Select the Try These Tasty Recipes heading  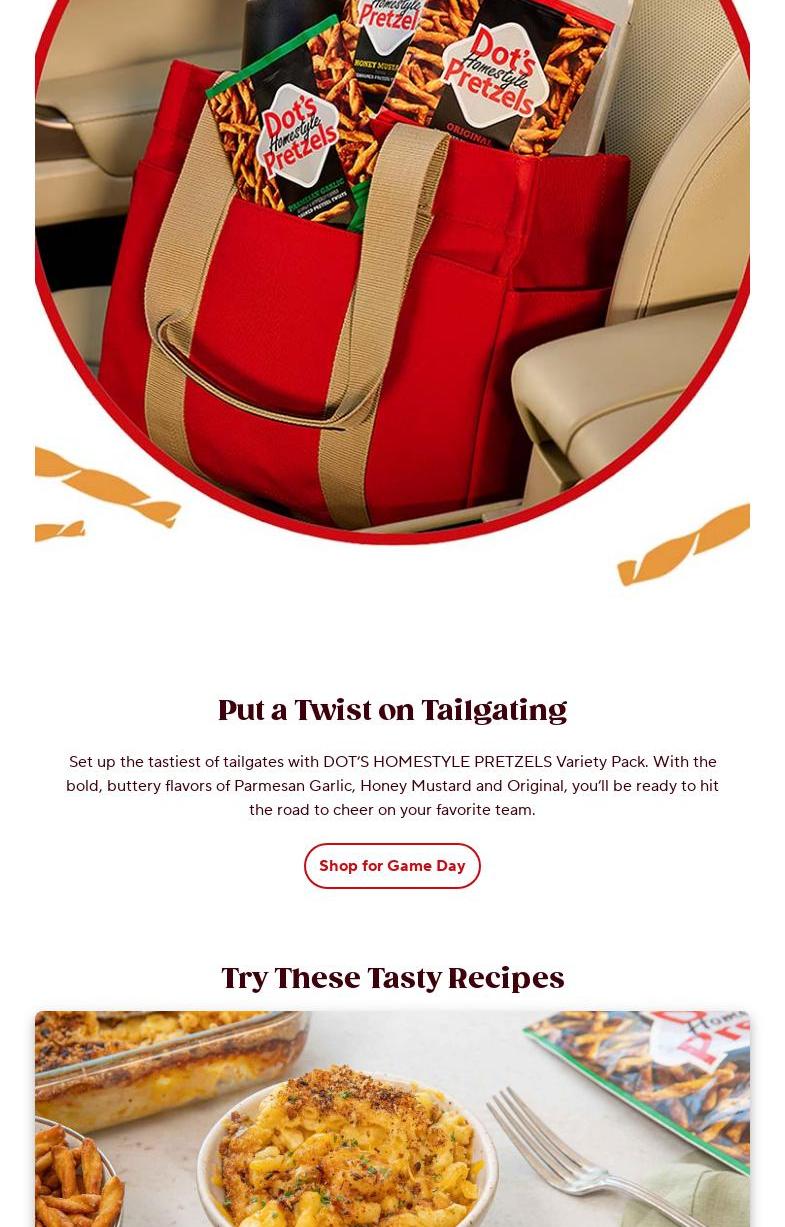tap(392, 978)
